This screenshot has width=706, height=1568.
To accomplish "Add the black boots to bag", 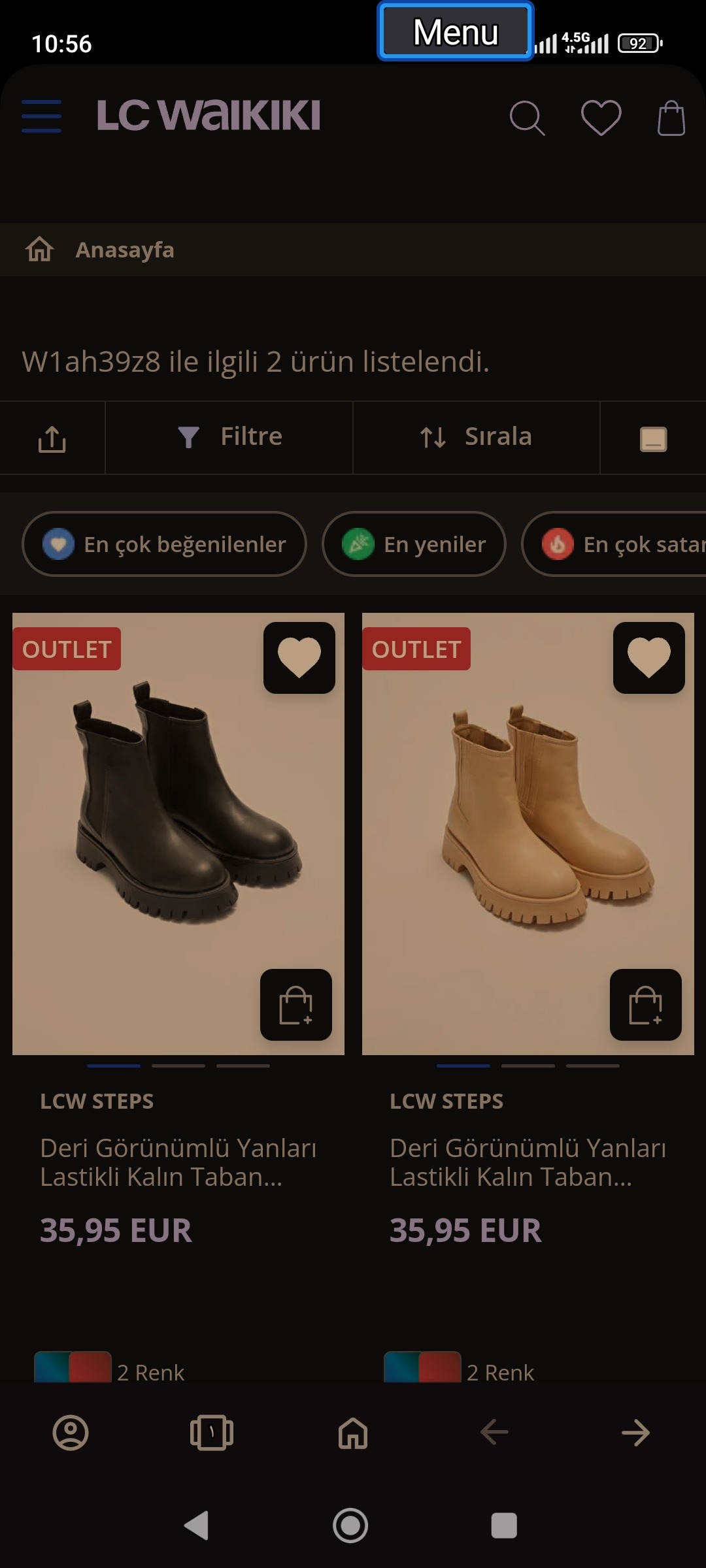I will click(x=296, y=1005).
